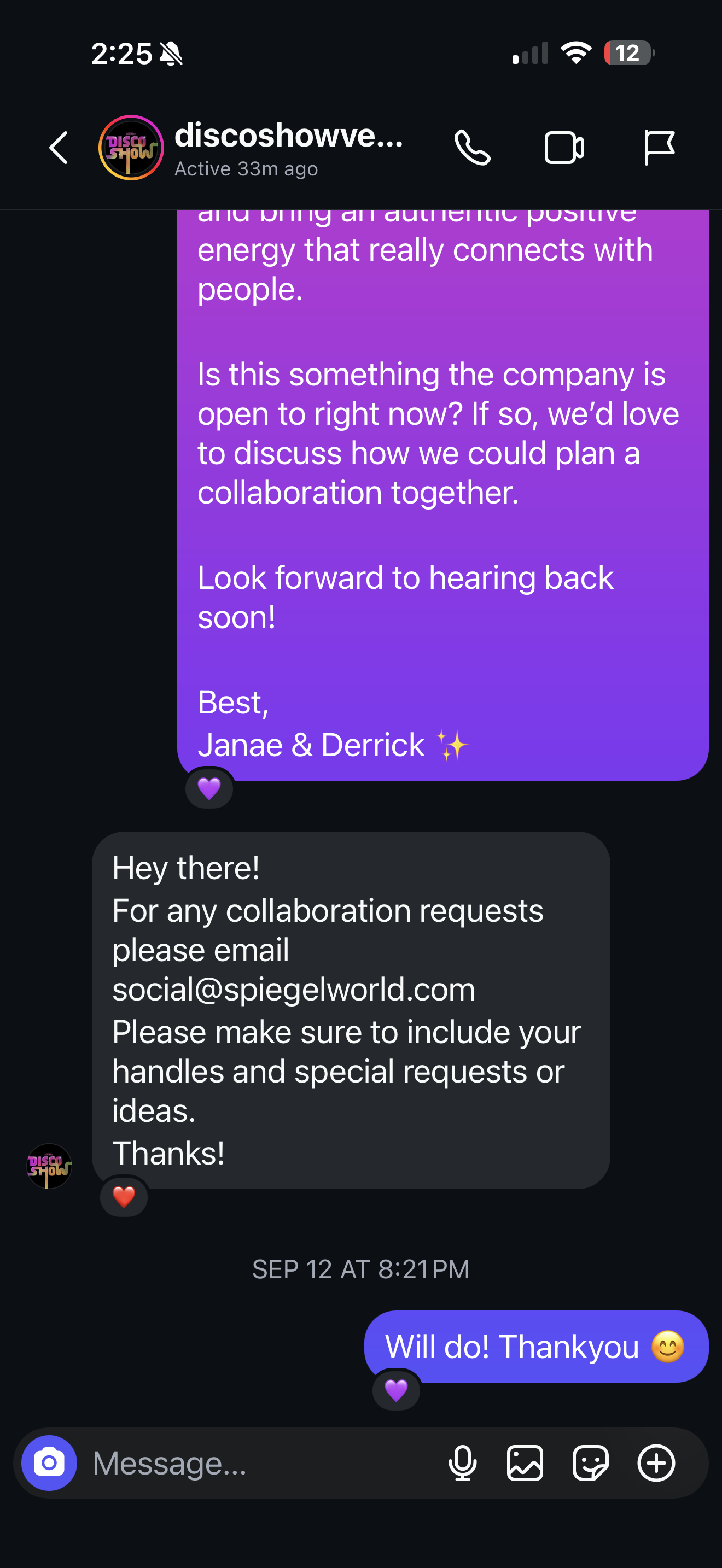This screenshot has height=1568, width=722.
Task: Focus the Message text field
Action: pos(262,1462)
